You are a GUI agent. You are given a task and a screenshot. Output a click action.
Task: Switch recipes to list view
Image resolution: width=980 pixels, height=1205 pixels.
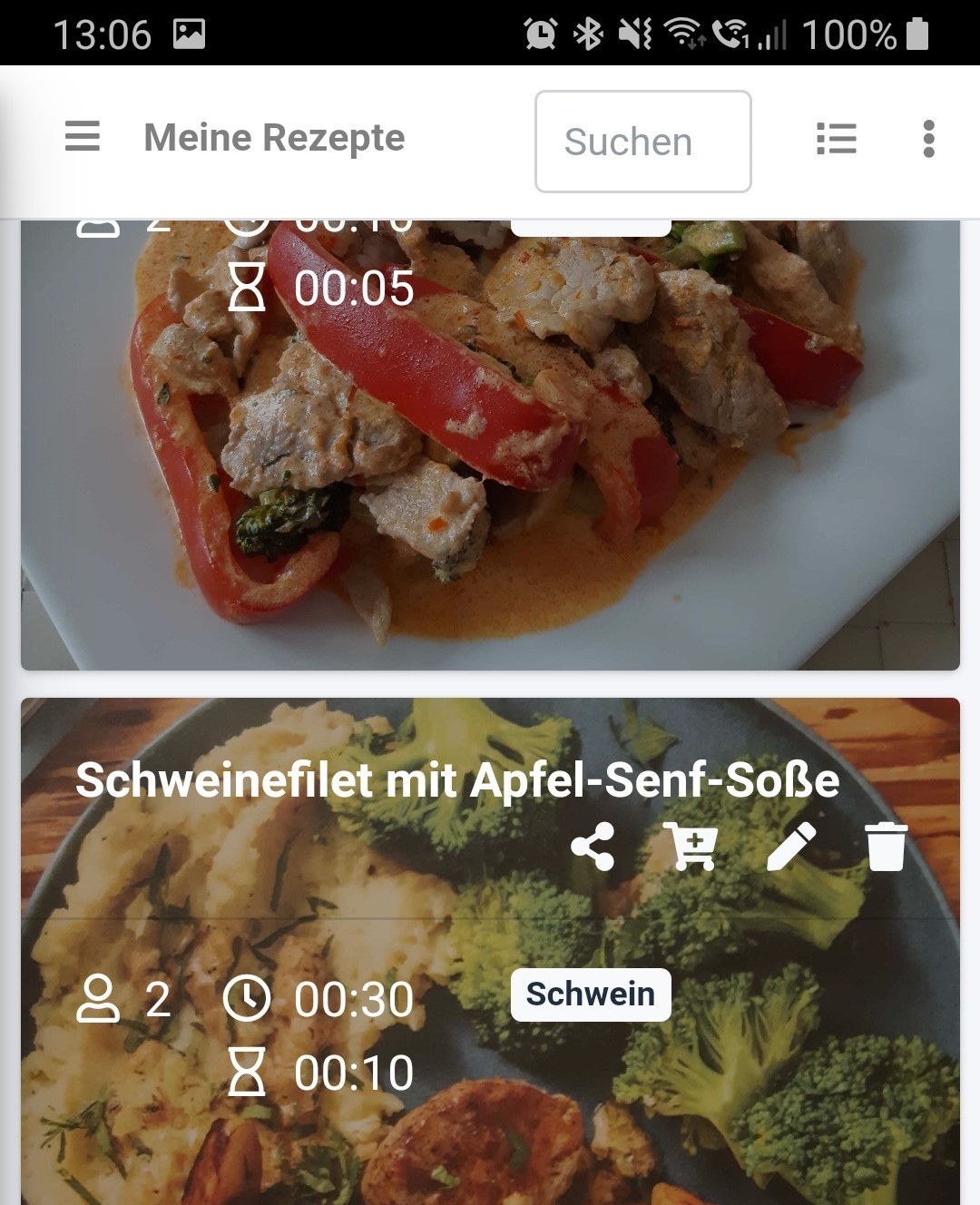tap(836, 139)
